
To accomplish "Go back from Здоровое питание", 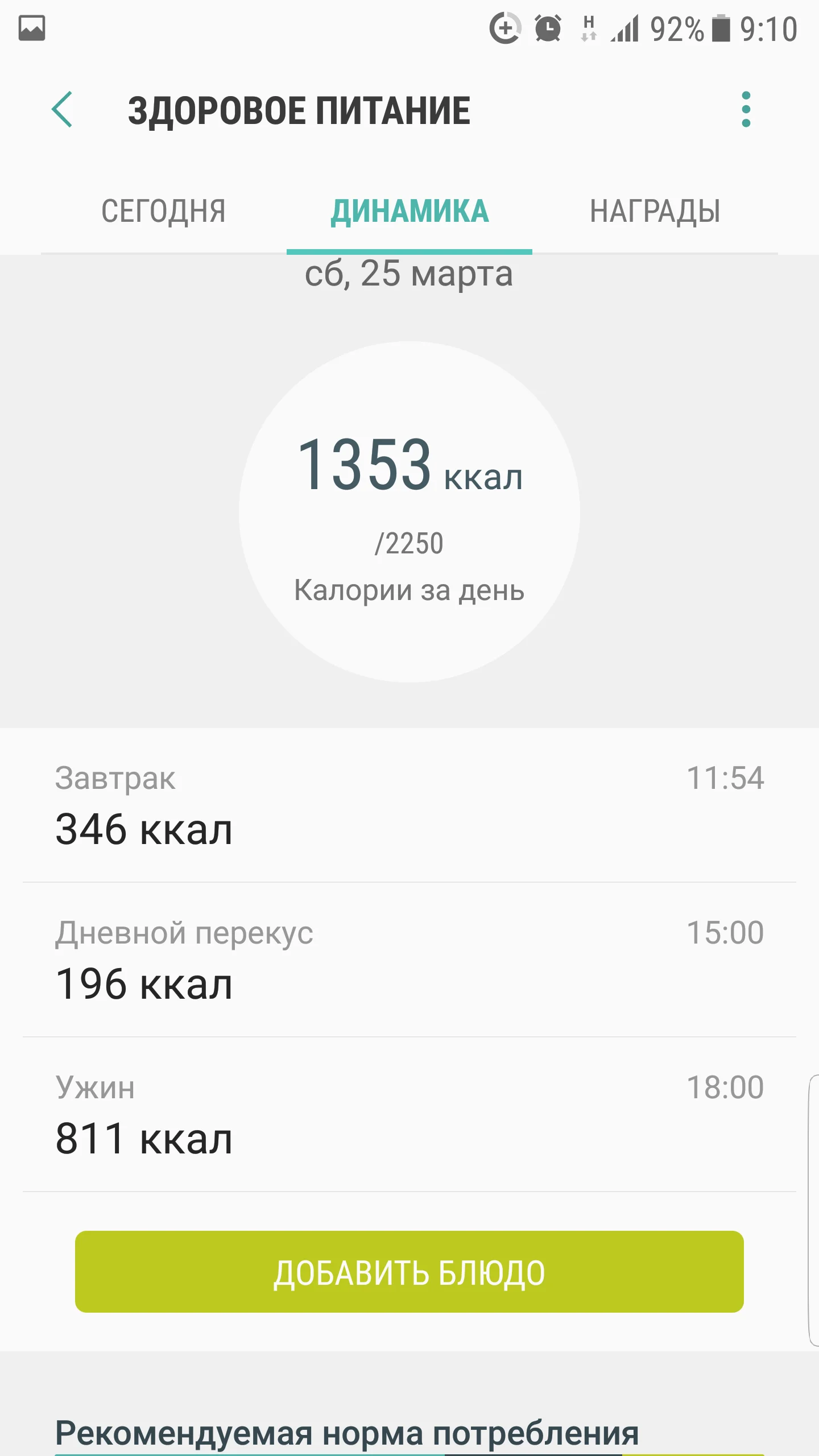I will coord(62,109).
